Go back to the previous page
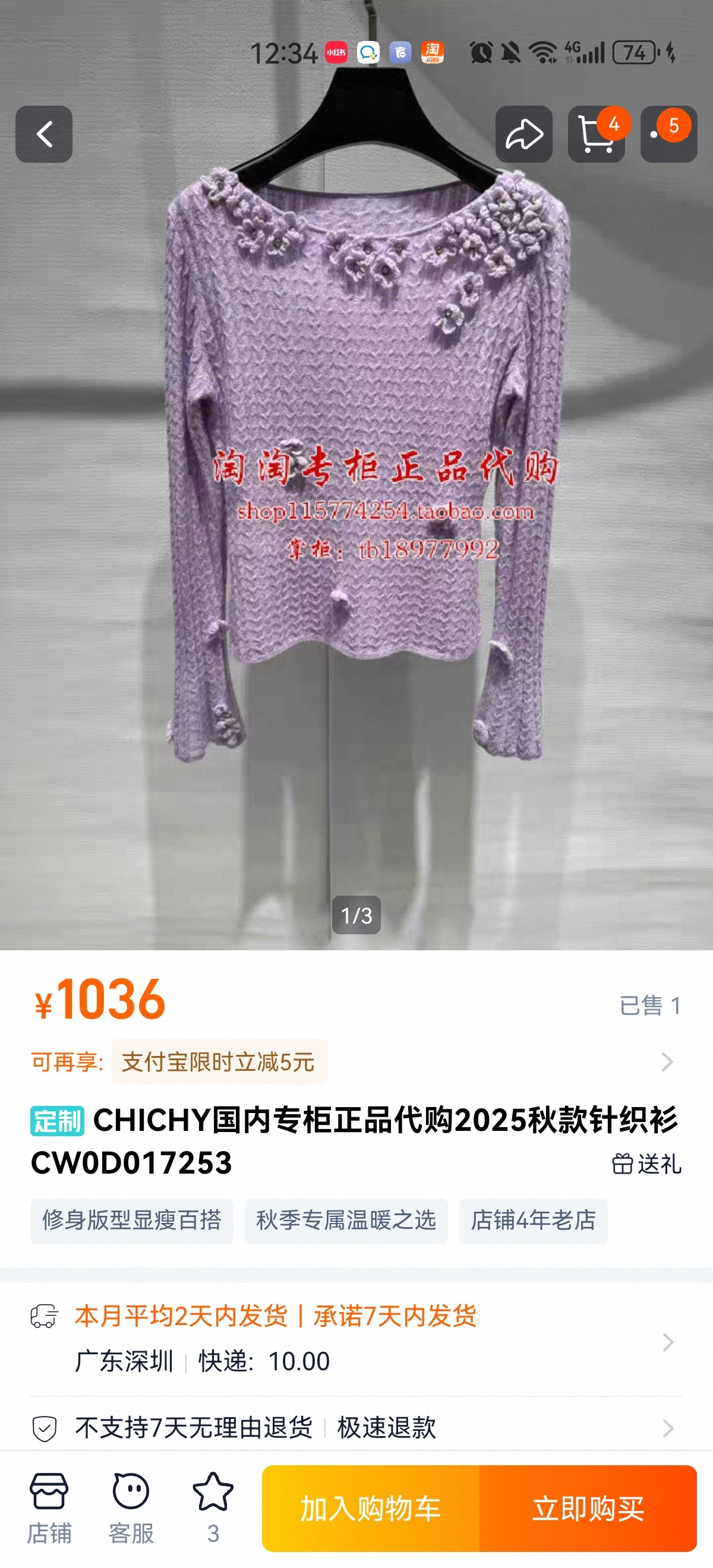The width and height of the screenshot is (713, 1568). [x=44, y=134]
